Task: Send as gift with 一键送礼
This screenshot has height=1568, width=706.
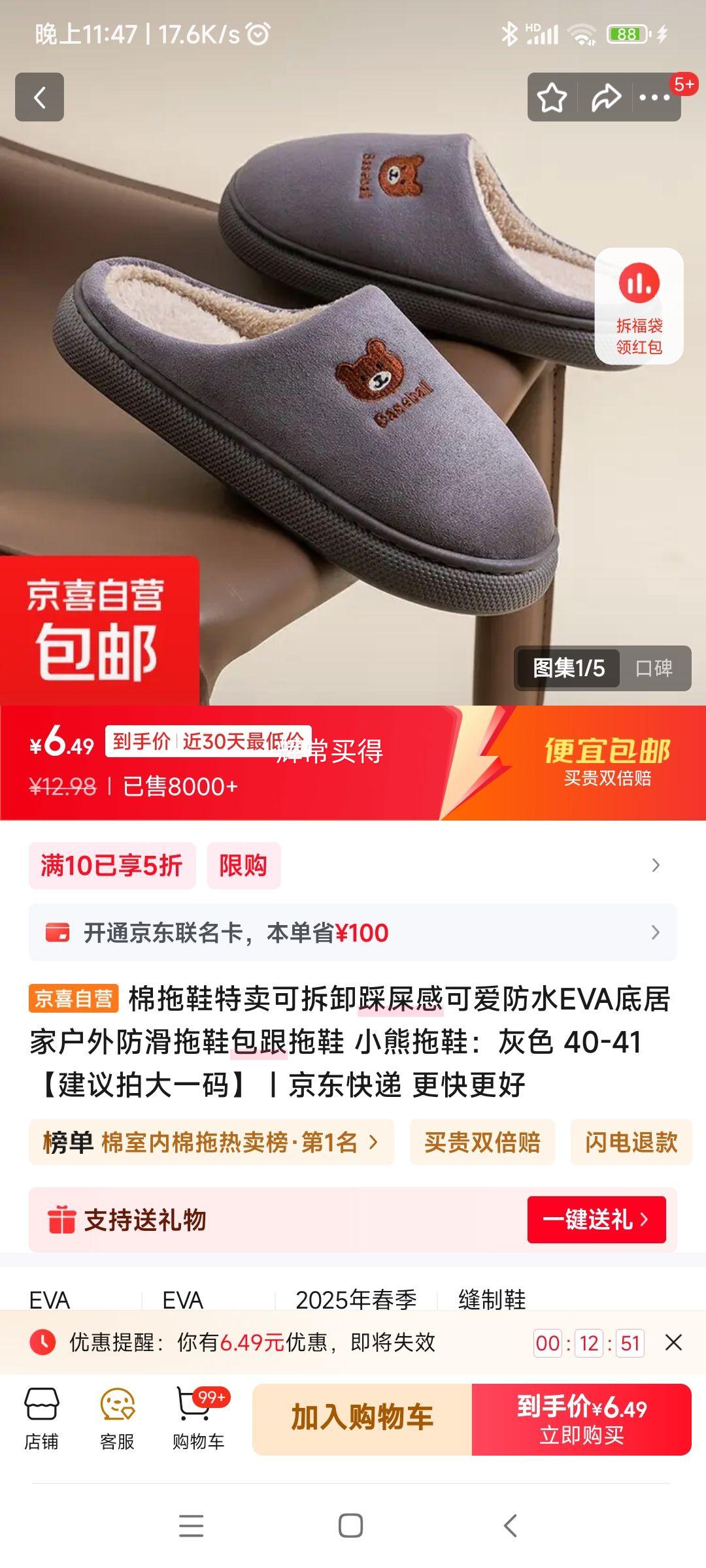Action: [x=596, y=1219]
